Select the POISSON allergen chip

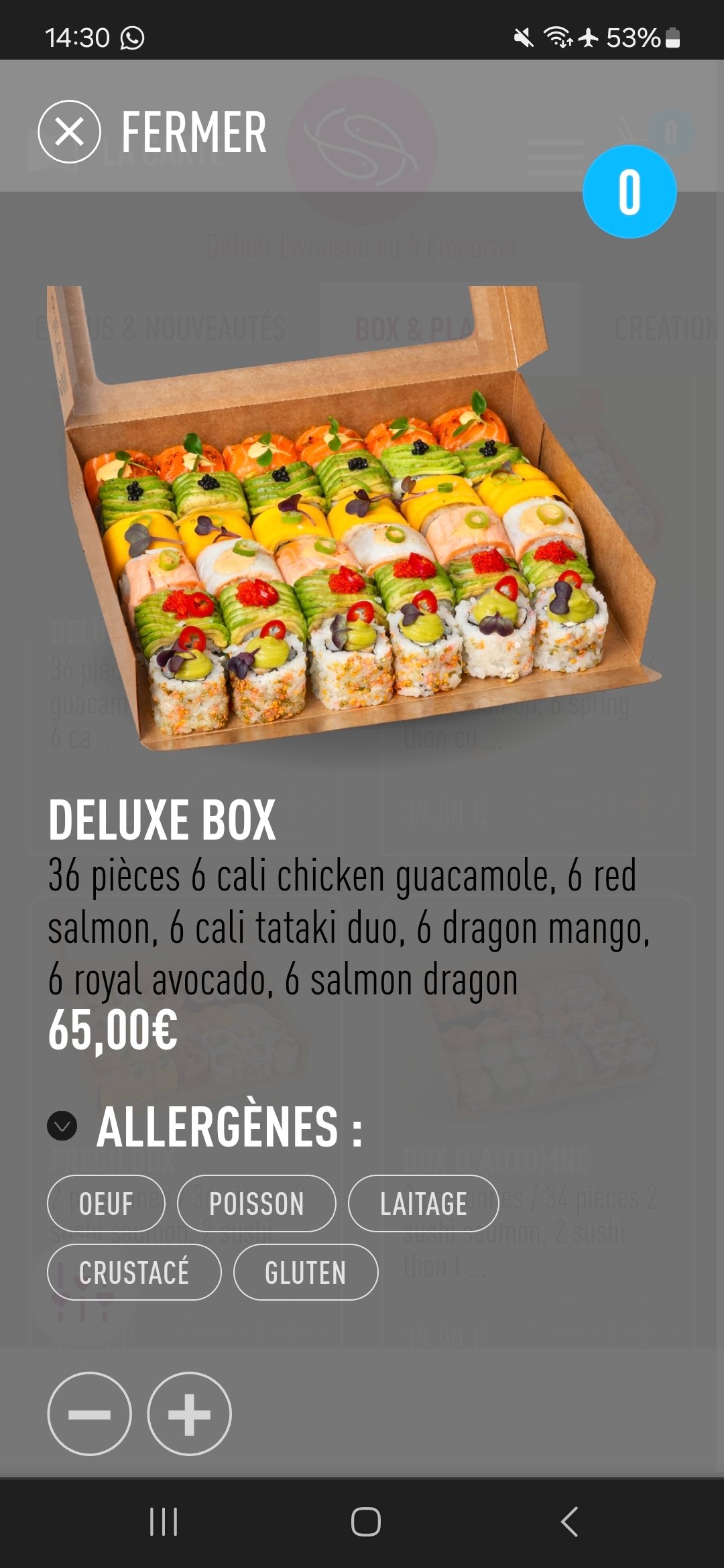coord(257,1203)
